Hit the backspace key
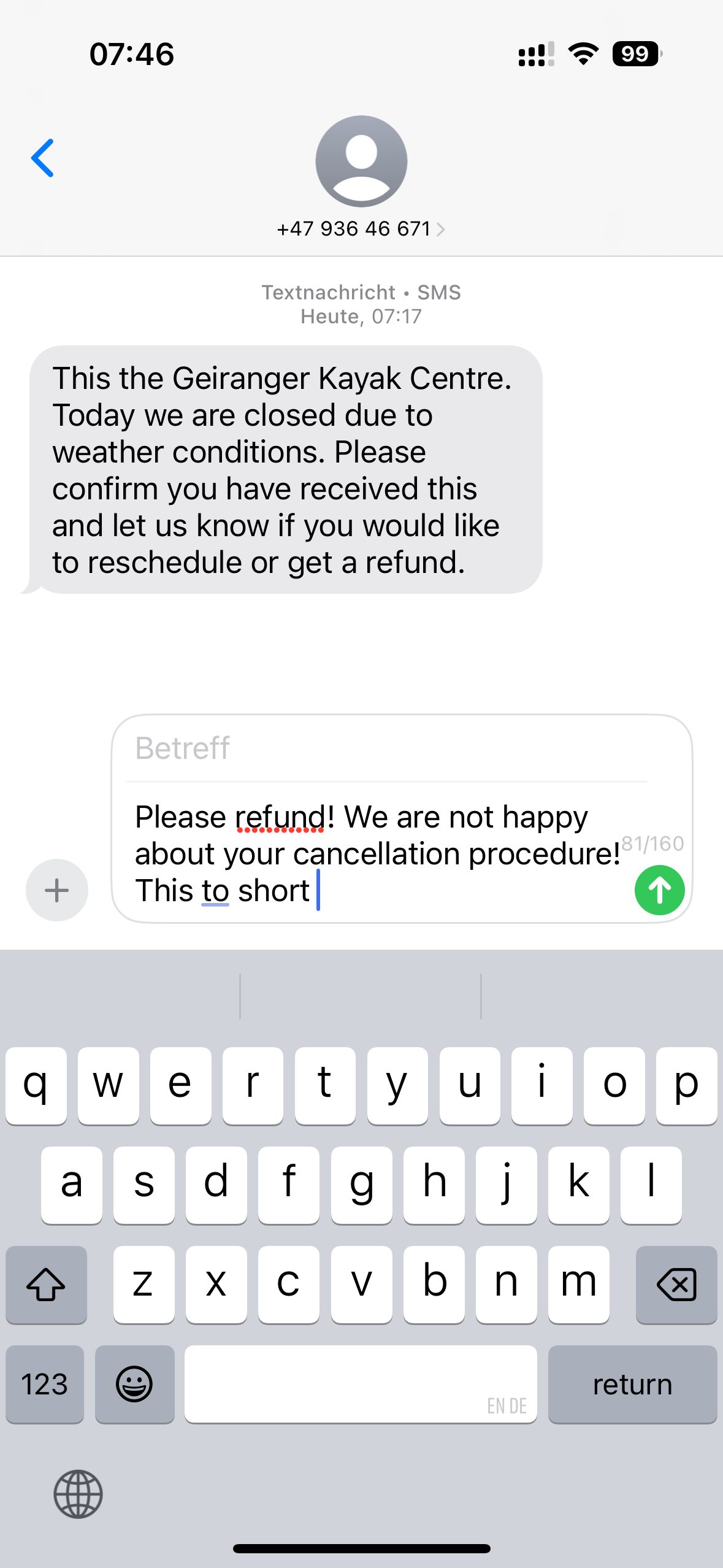 coord(676,1285)
